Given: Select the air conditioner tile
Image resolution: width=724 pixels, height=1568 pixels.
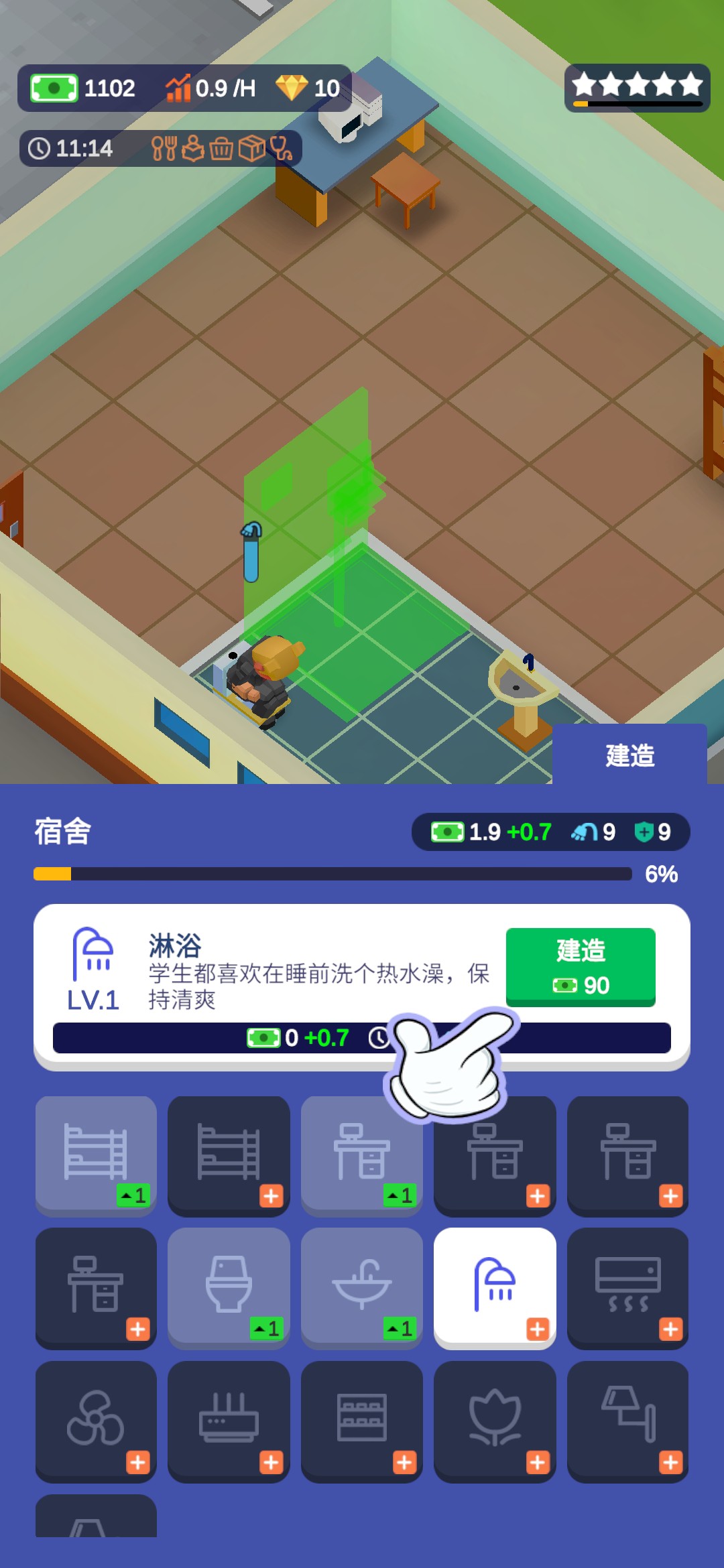Looking at the screenshot, I should 627,1287.
